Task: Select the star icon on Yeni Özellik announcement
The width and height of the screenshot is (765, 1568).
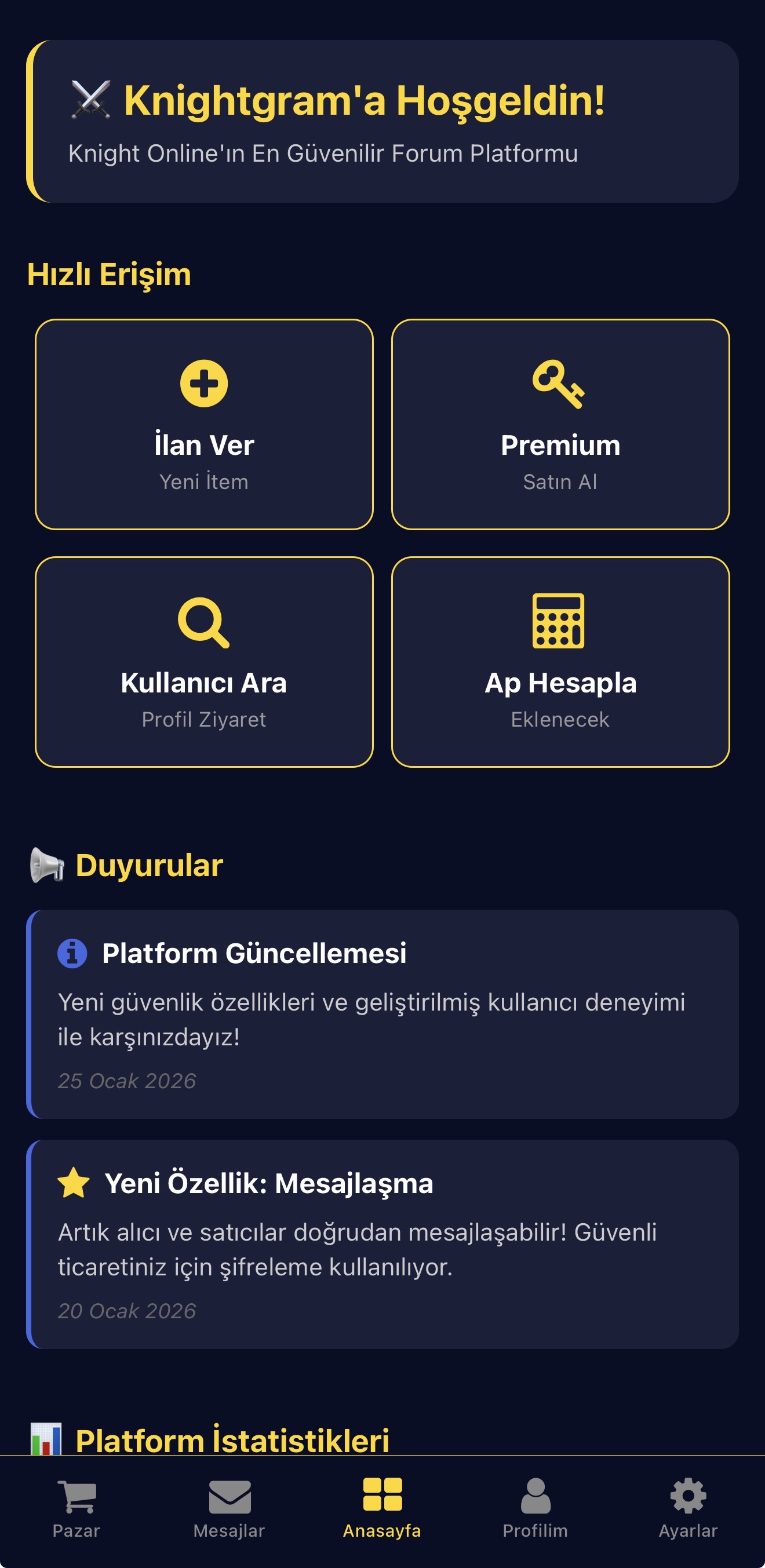Action: coord(72,1183)
